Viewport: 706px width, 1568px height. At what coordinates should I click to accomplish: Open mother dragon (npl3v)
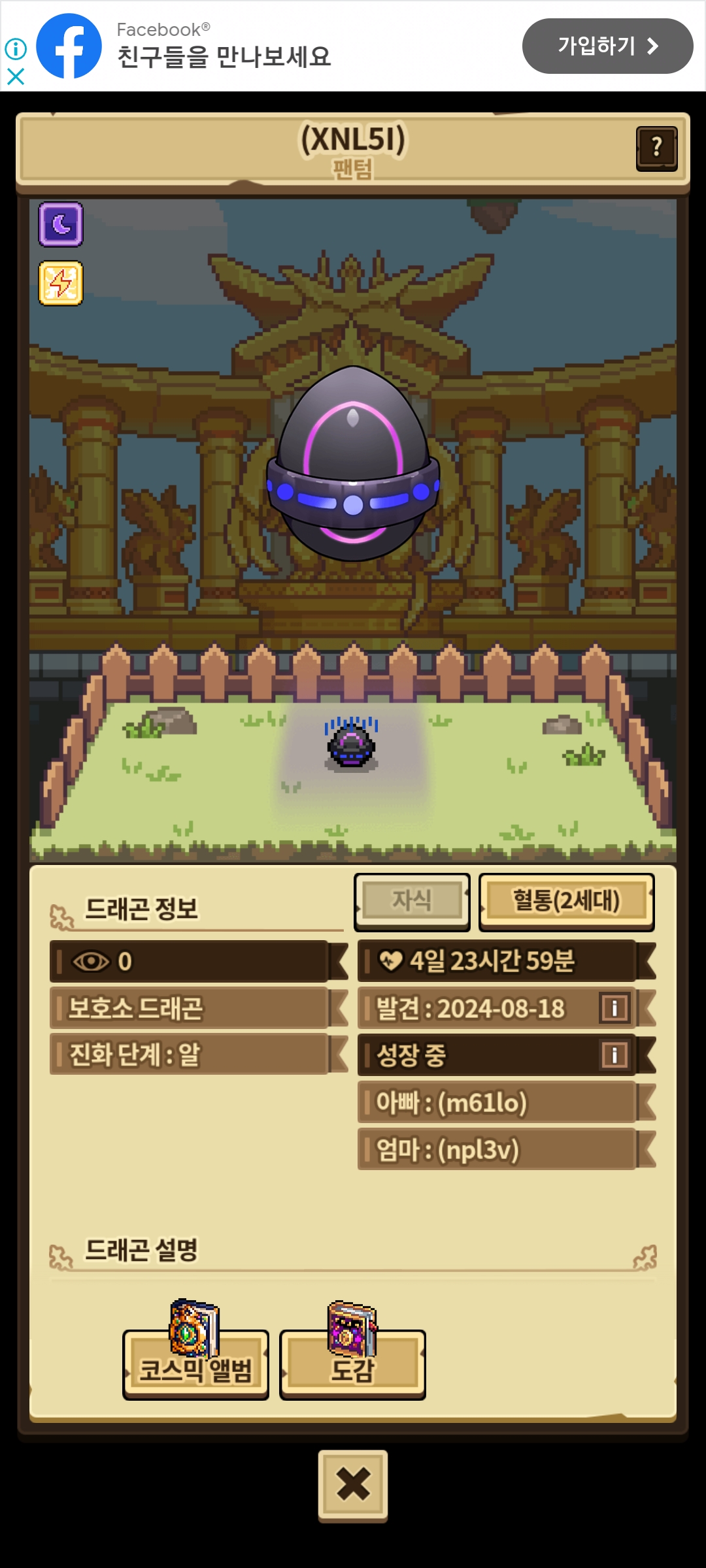coord(506,1149)
